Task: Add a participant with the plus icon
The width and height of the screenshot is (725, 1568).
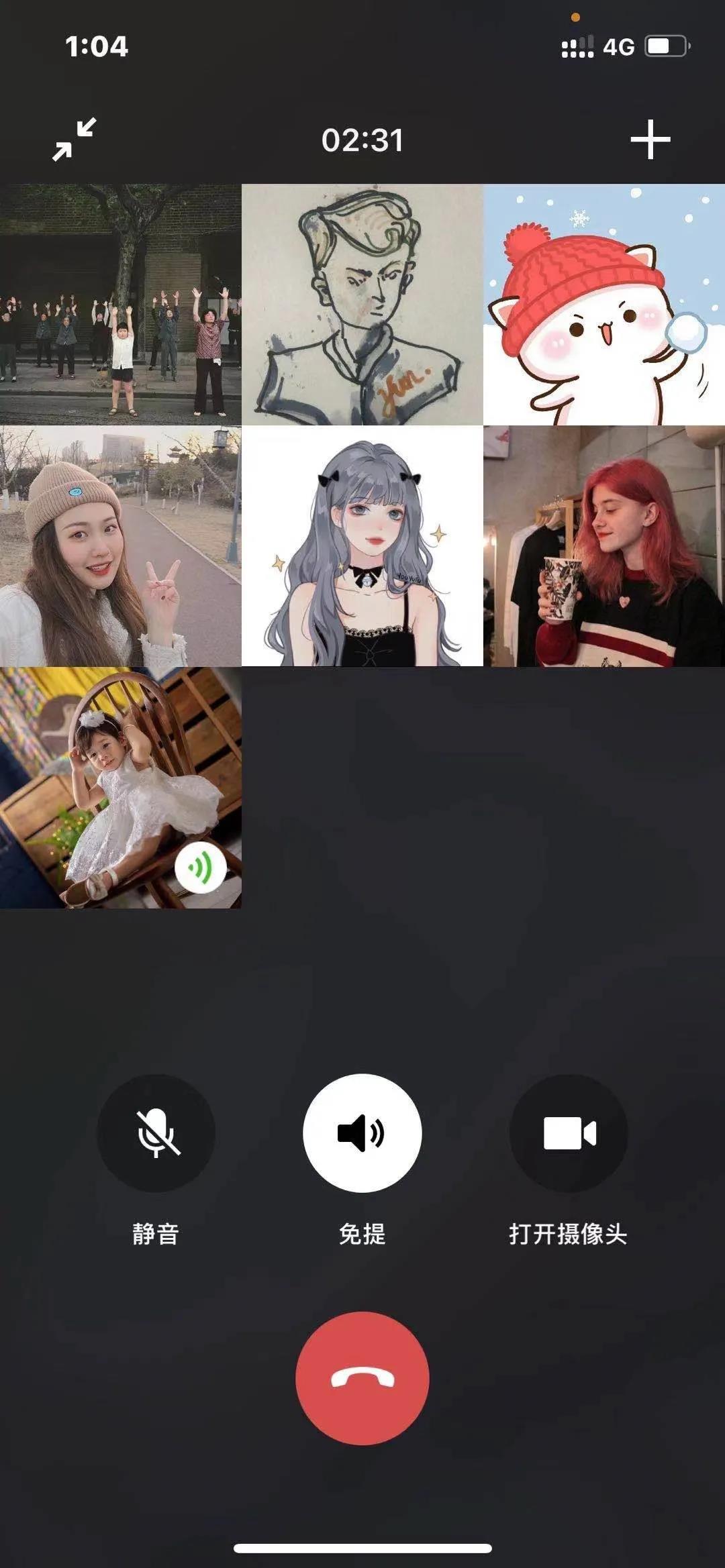Action: 650,140
